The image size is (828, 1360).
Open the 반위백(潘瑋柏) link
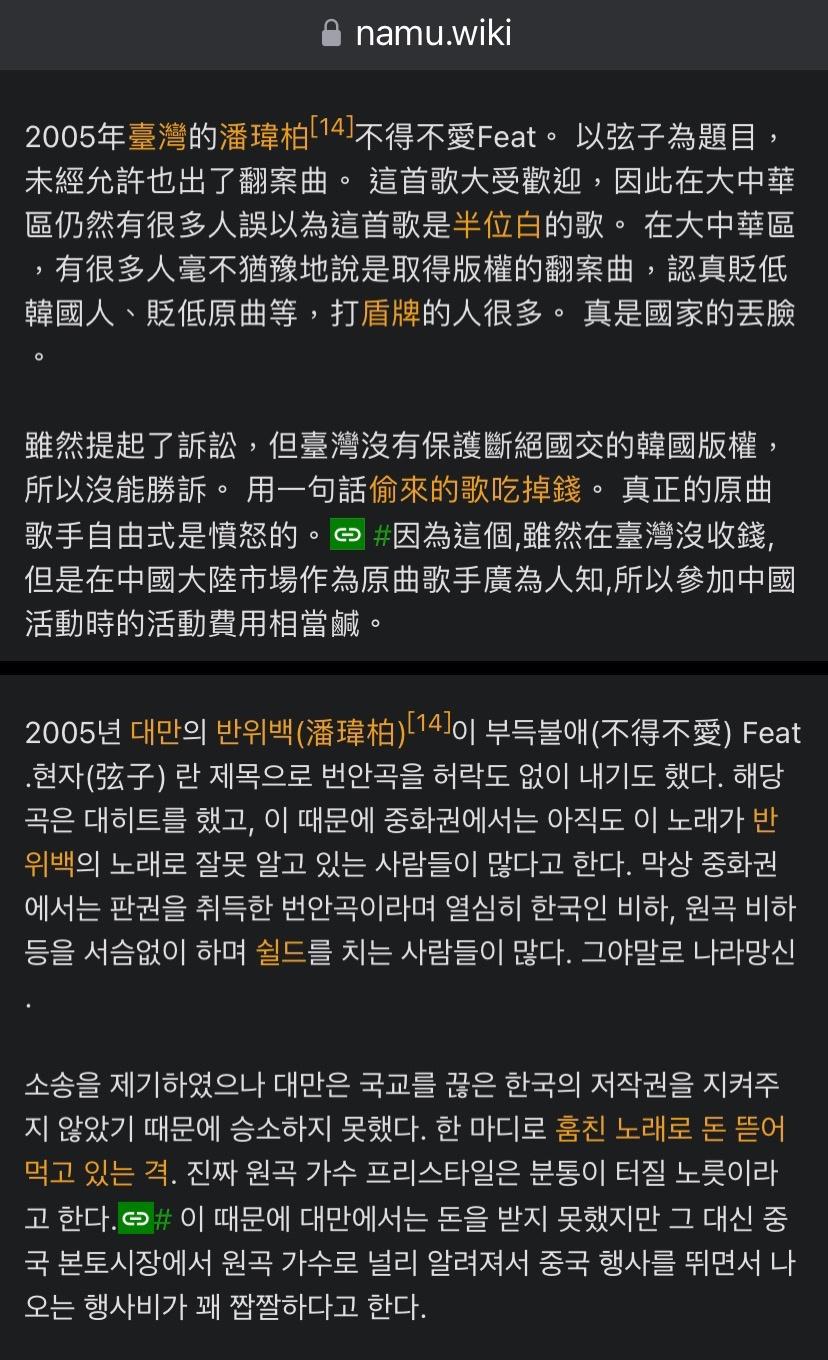(x=311, y=734)
